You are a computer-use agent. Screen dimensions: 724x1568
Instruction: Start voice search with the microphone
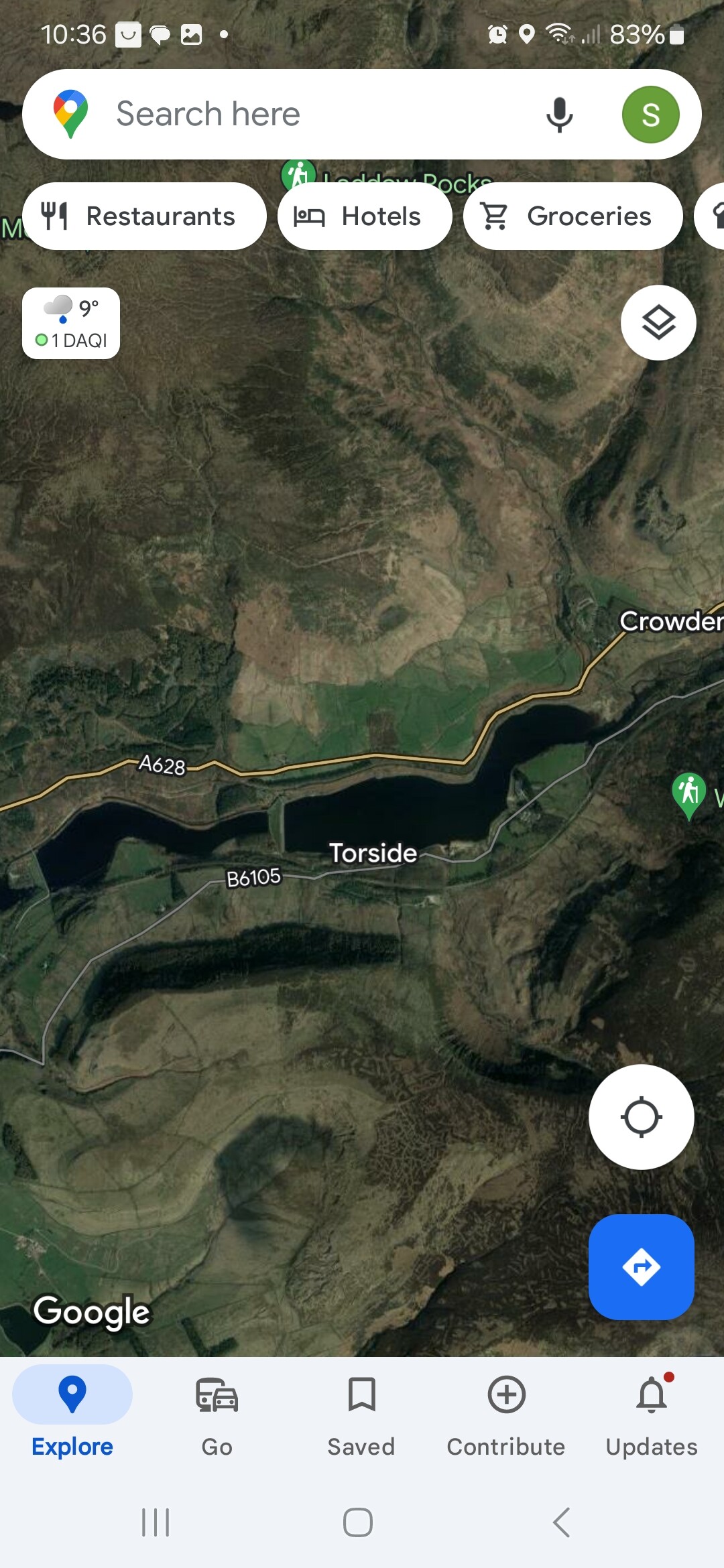click(x=559, y=115)
